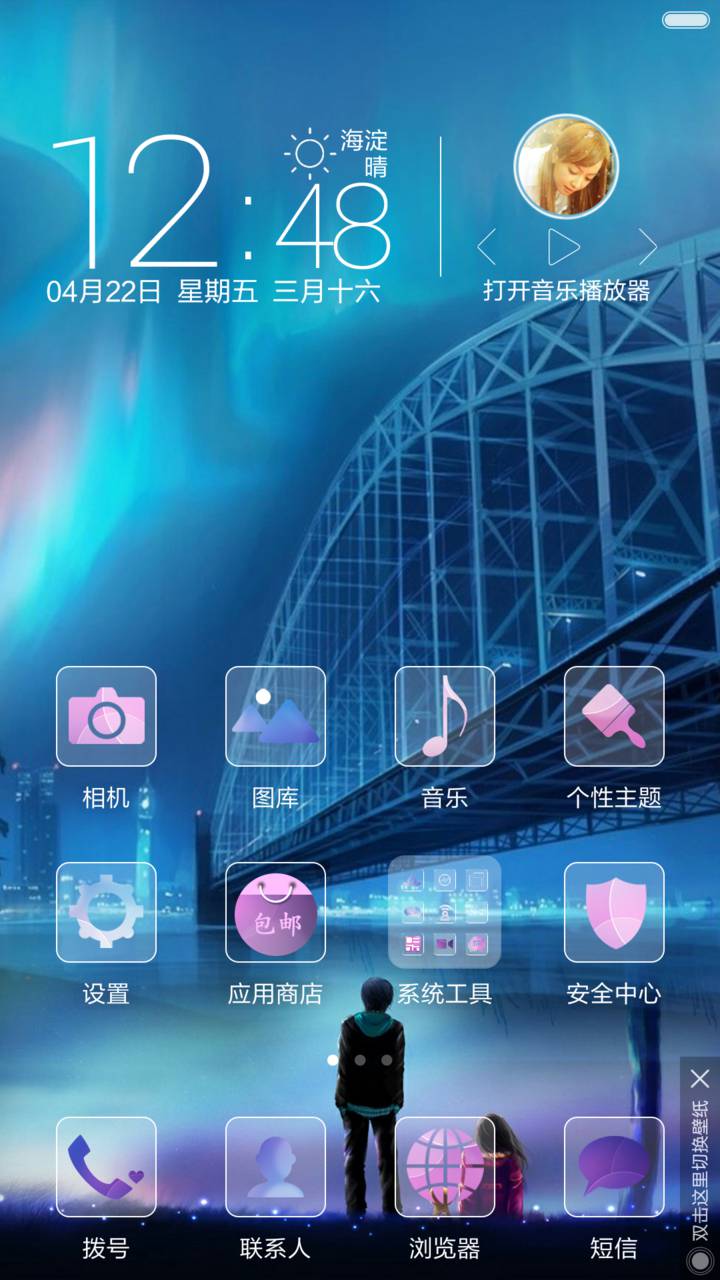Dismiss the wallpaper switch side tab
Image resolution: width=720 pixels, height=1280 pixels.
click(700, 1079)
